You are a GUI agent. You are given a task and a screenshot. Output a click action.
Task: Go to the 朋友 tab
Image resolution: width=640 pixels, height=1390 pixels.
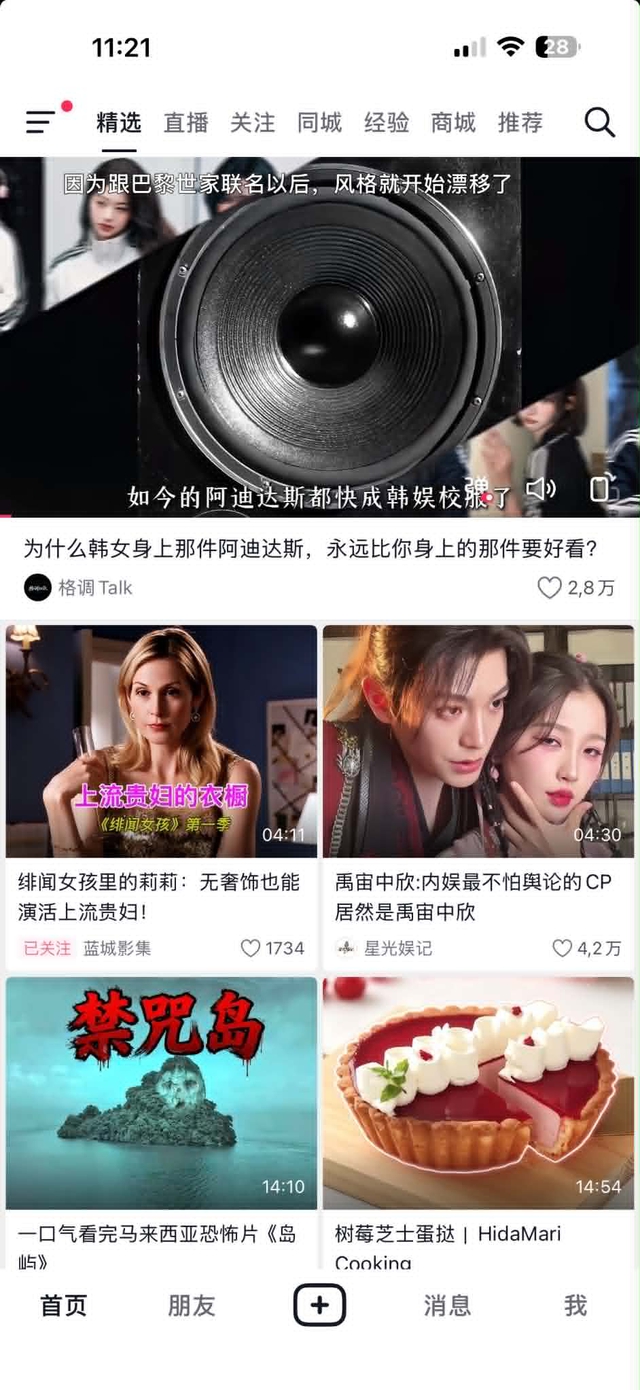[x=191, y=1305]
